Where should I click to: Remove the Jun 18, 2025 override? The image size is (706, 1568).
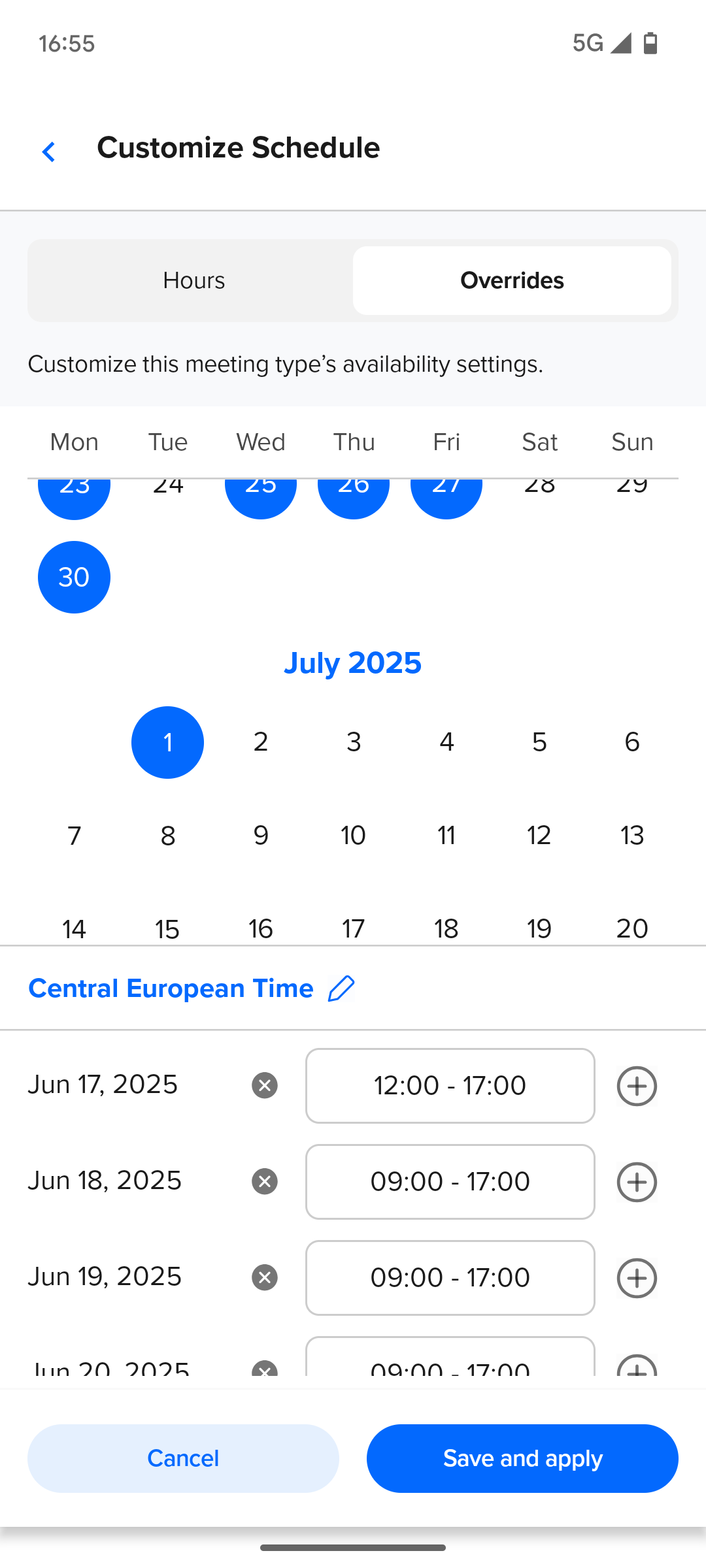265,1181
